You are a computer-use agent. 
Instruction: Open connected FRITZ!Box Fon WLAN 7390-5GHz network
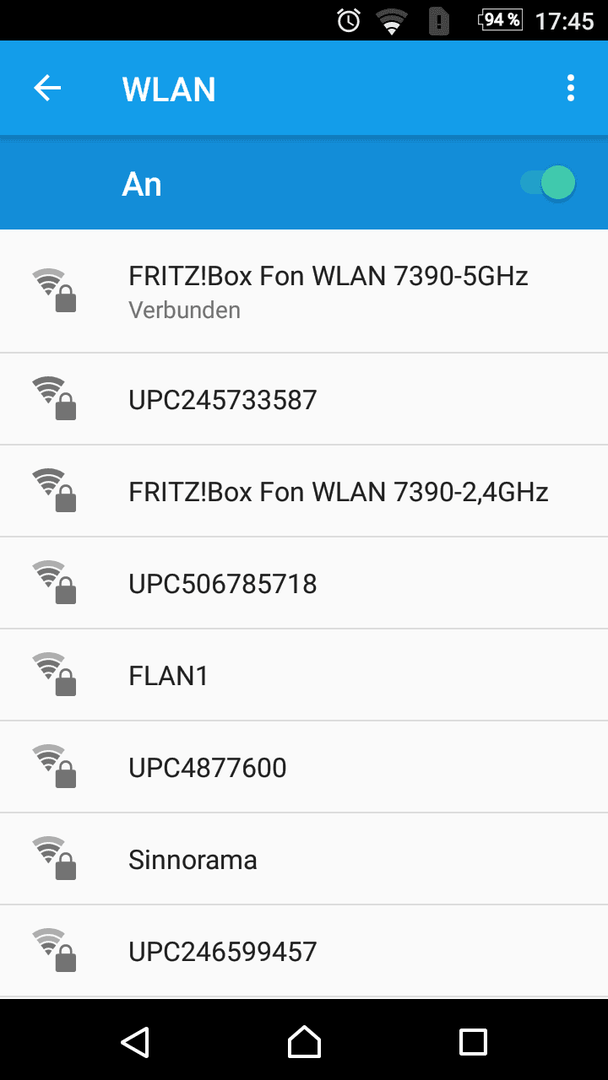[304, 291]
